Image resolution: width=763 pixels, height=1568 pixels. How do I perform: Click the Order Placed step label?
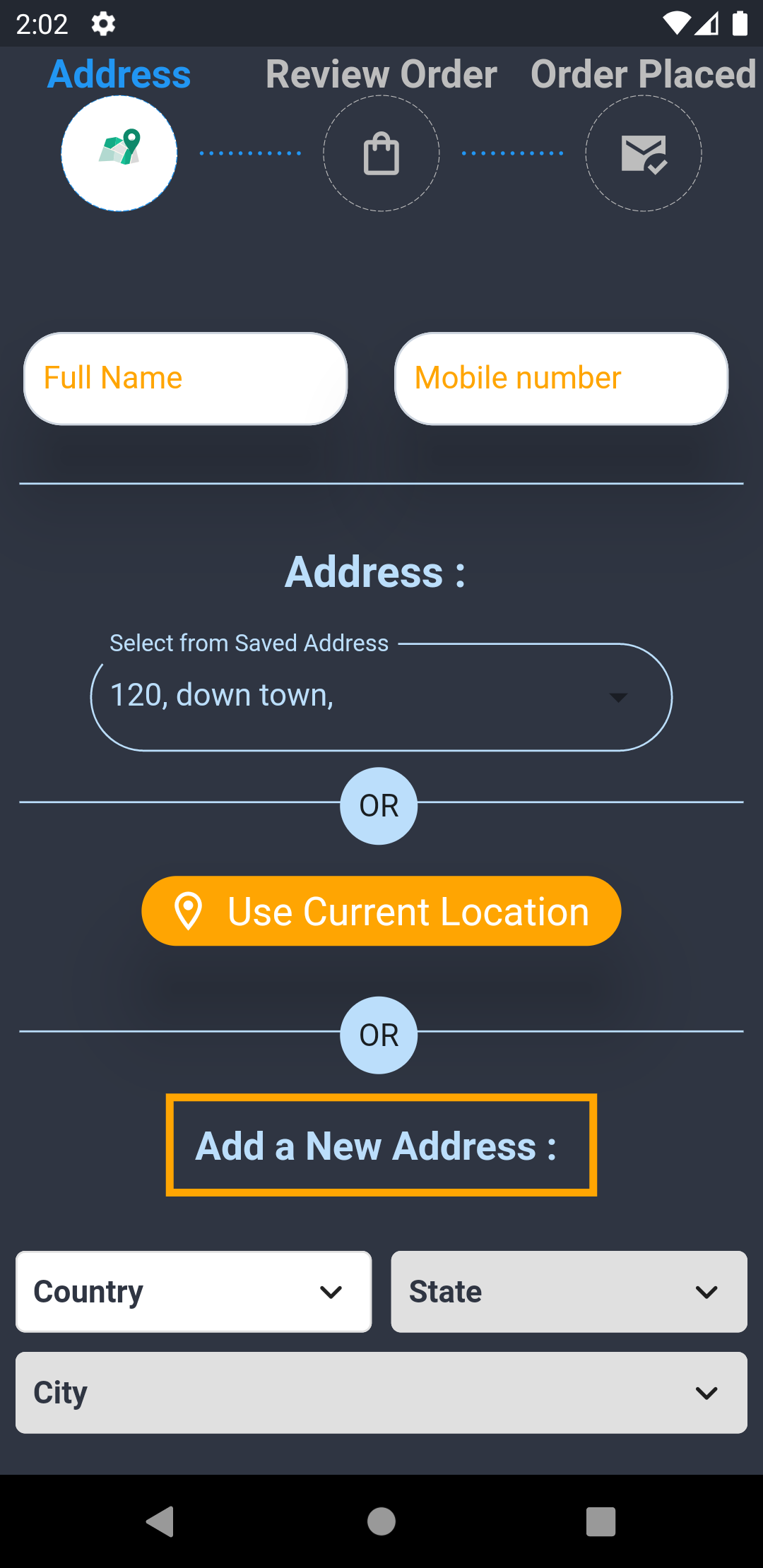(x=642, y=73)
